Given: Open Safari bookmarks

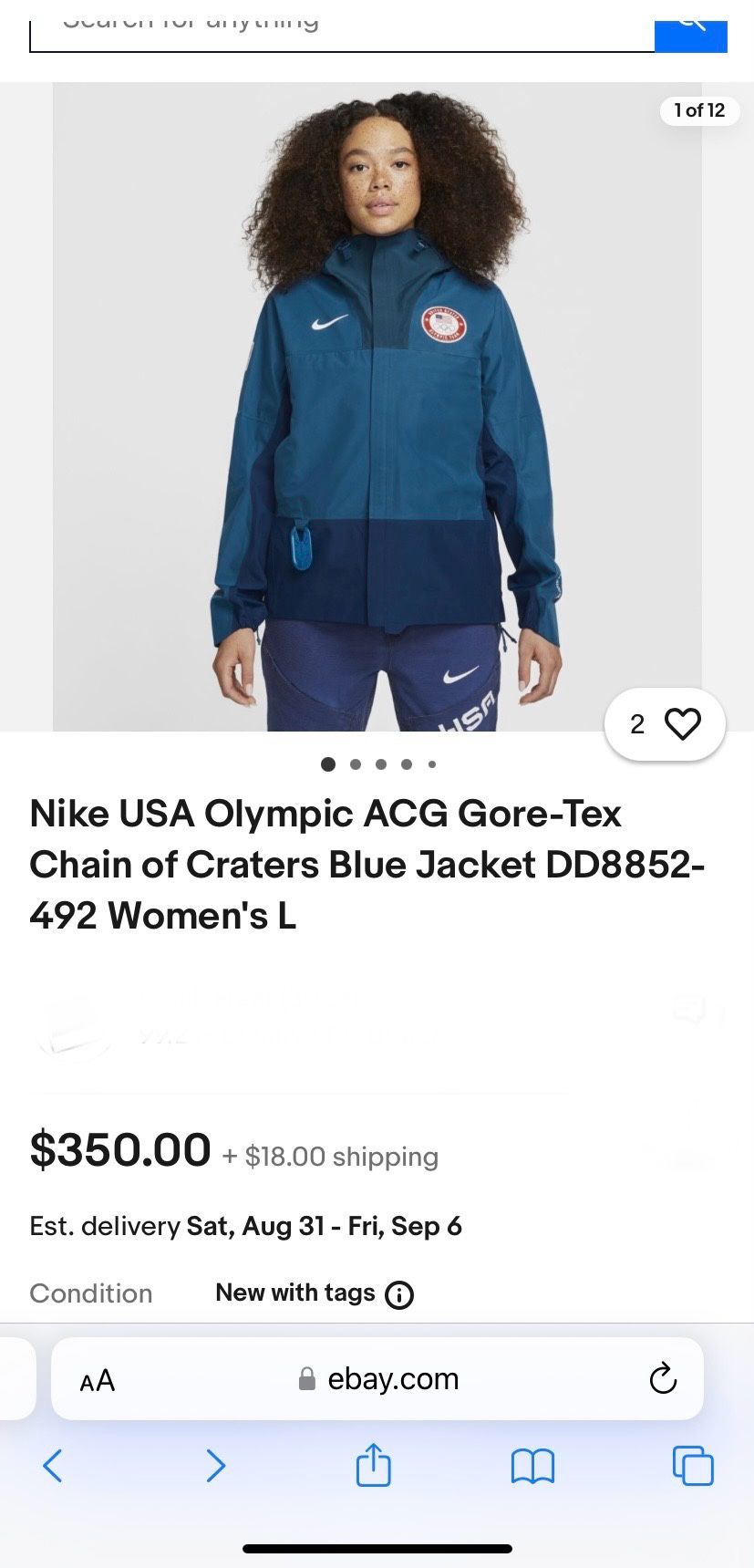Looking at the screenshot, I should [532, 1466].
